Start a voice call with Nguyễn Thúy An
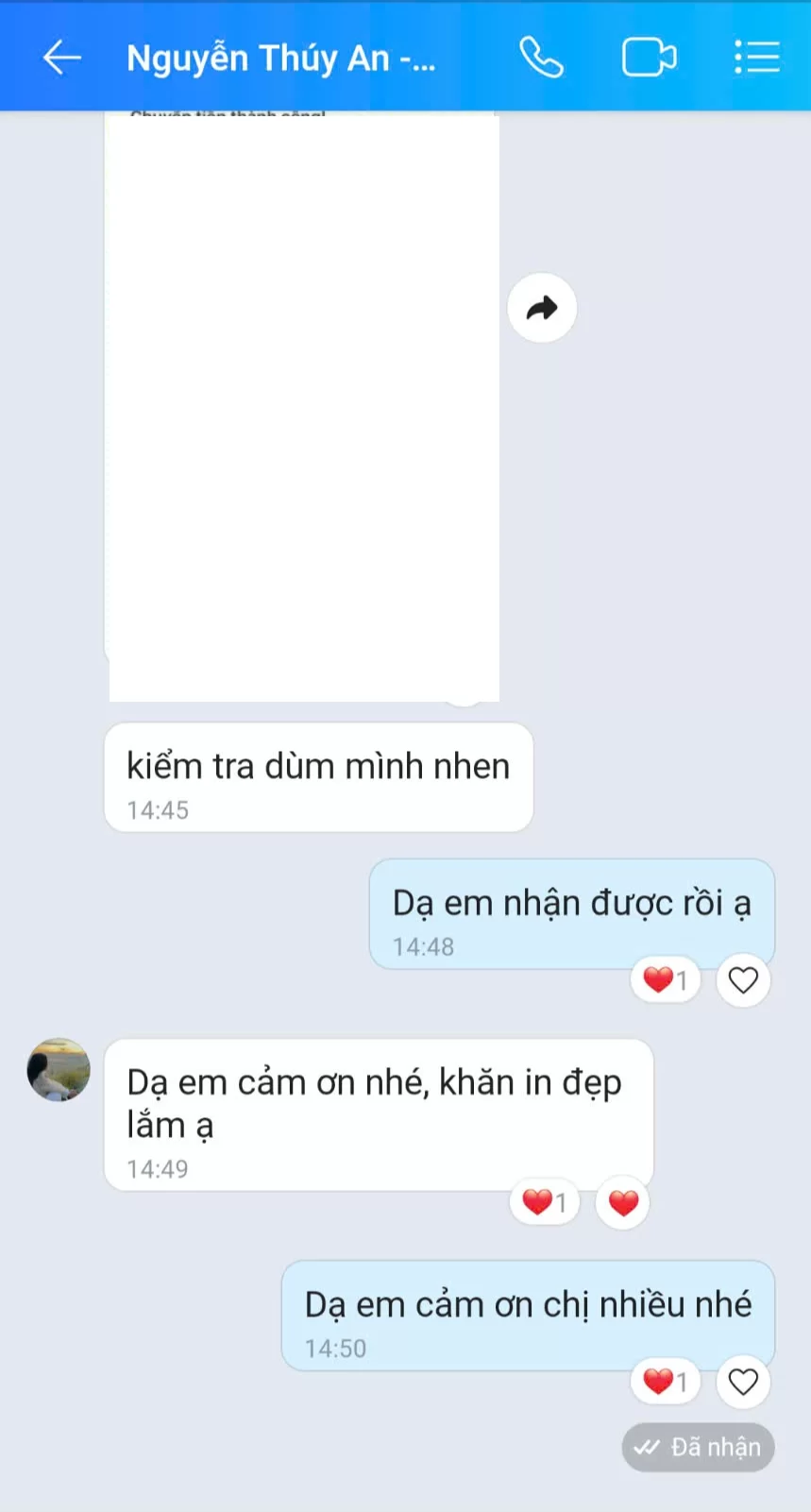 point(541,58)
